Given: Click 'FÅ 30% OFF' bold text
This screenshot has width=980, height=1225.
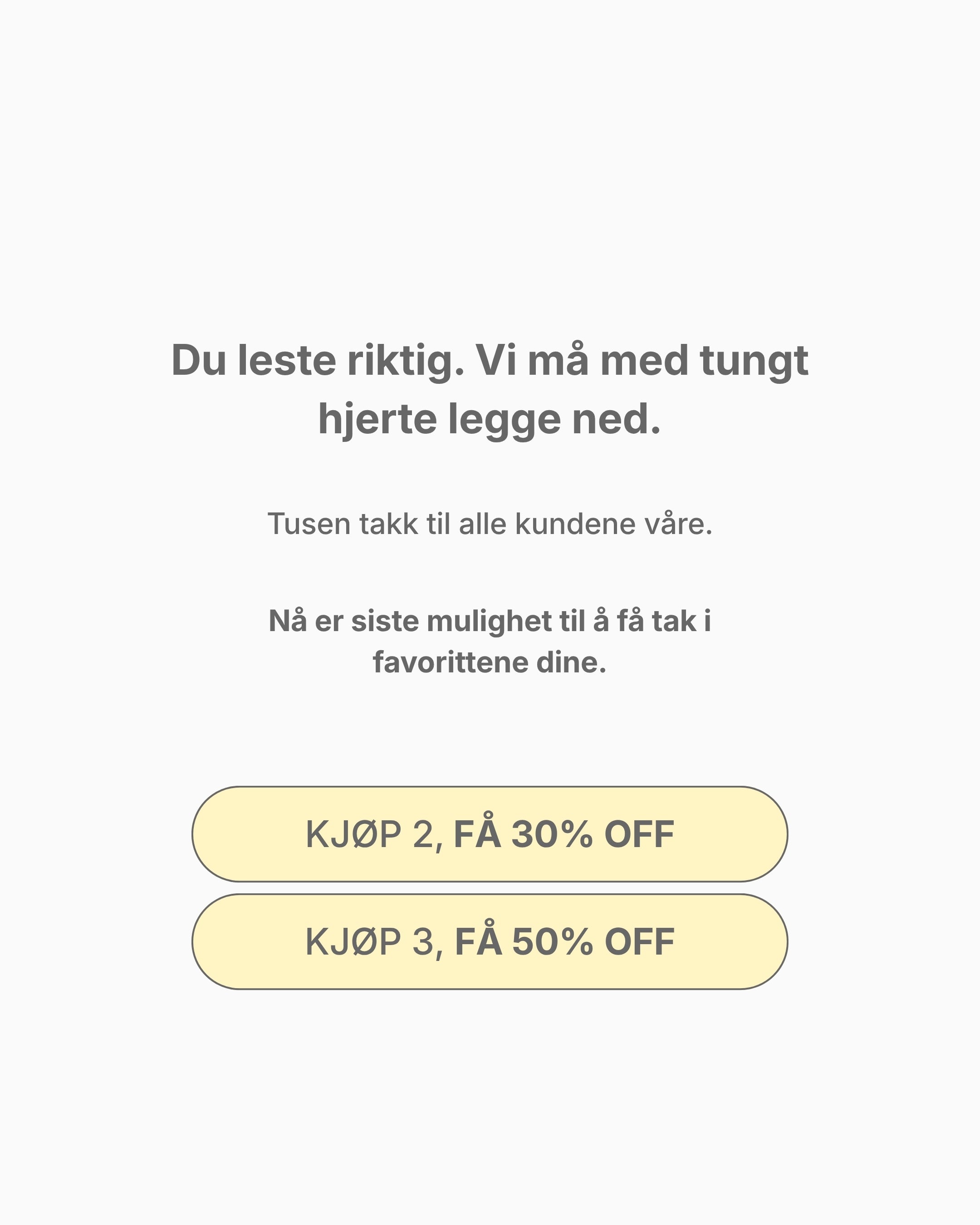Looking at the screenshot, I should click(566, 833).
